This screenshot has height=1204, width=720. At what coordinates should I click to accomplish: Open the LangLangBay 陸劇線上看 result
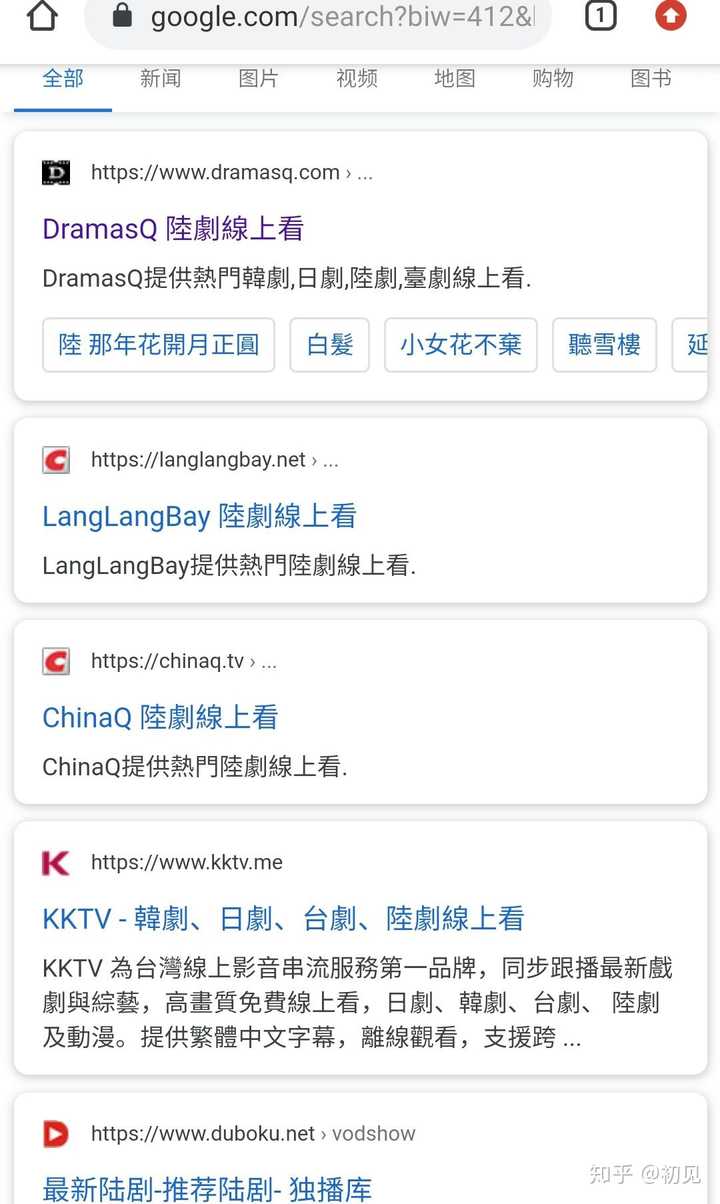(199, 516)
